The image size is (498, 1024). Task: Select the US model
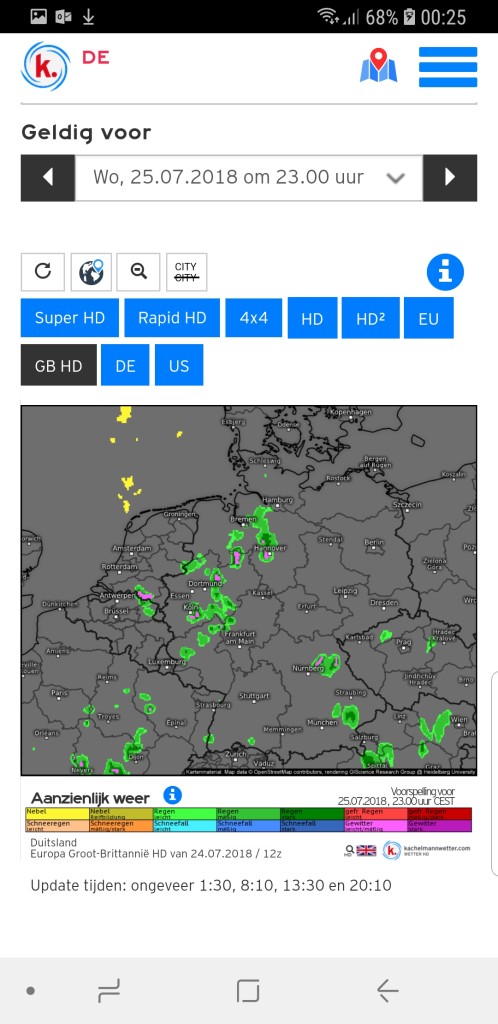pyautogui.click(x=179, y=365)
